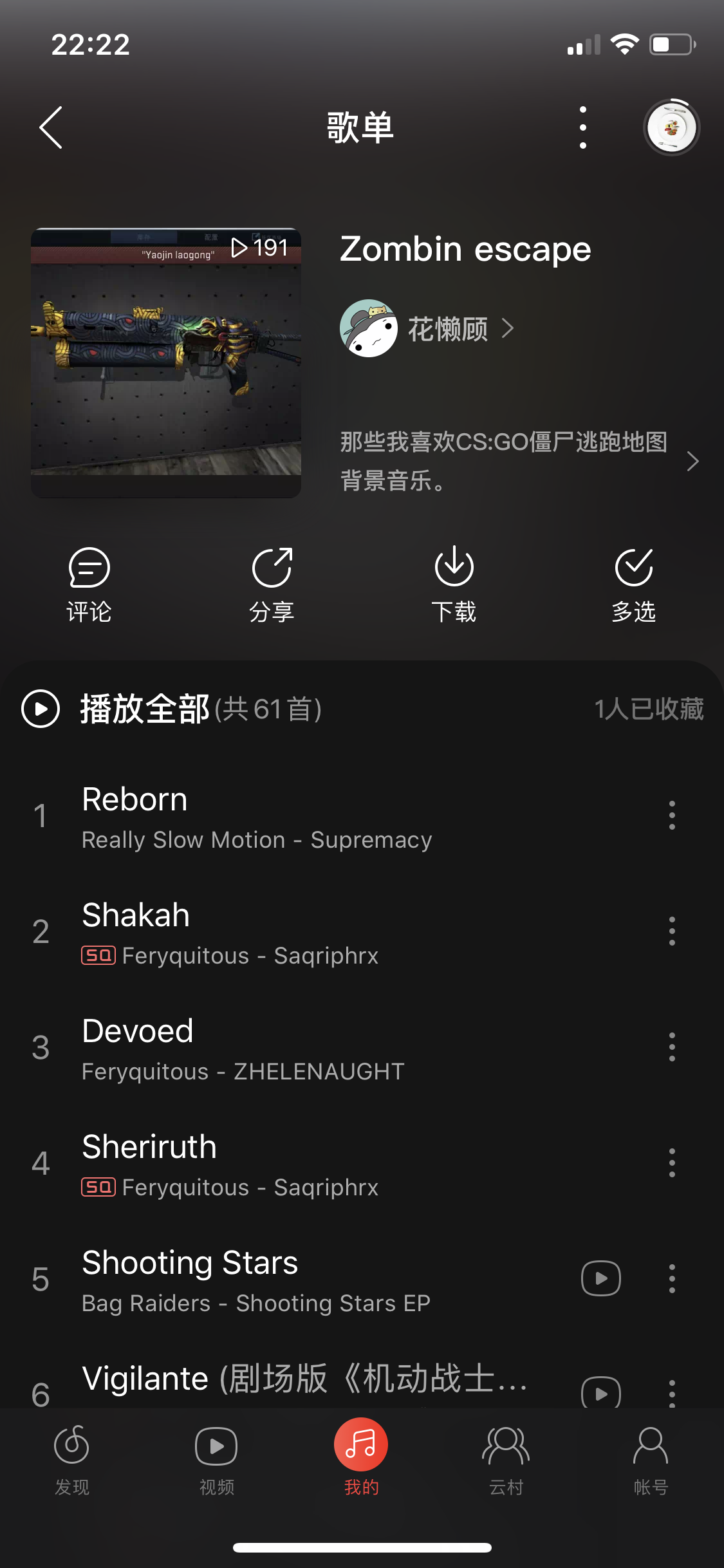Play the song Reborn
724x1568 pixels.
coord(257,816)
